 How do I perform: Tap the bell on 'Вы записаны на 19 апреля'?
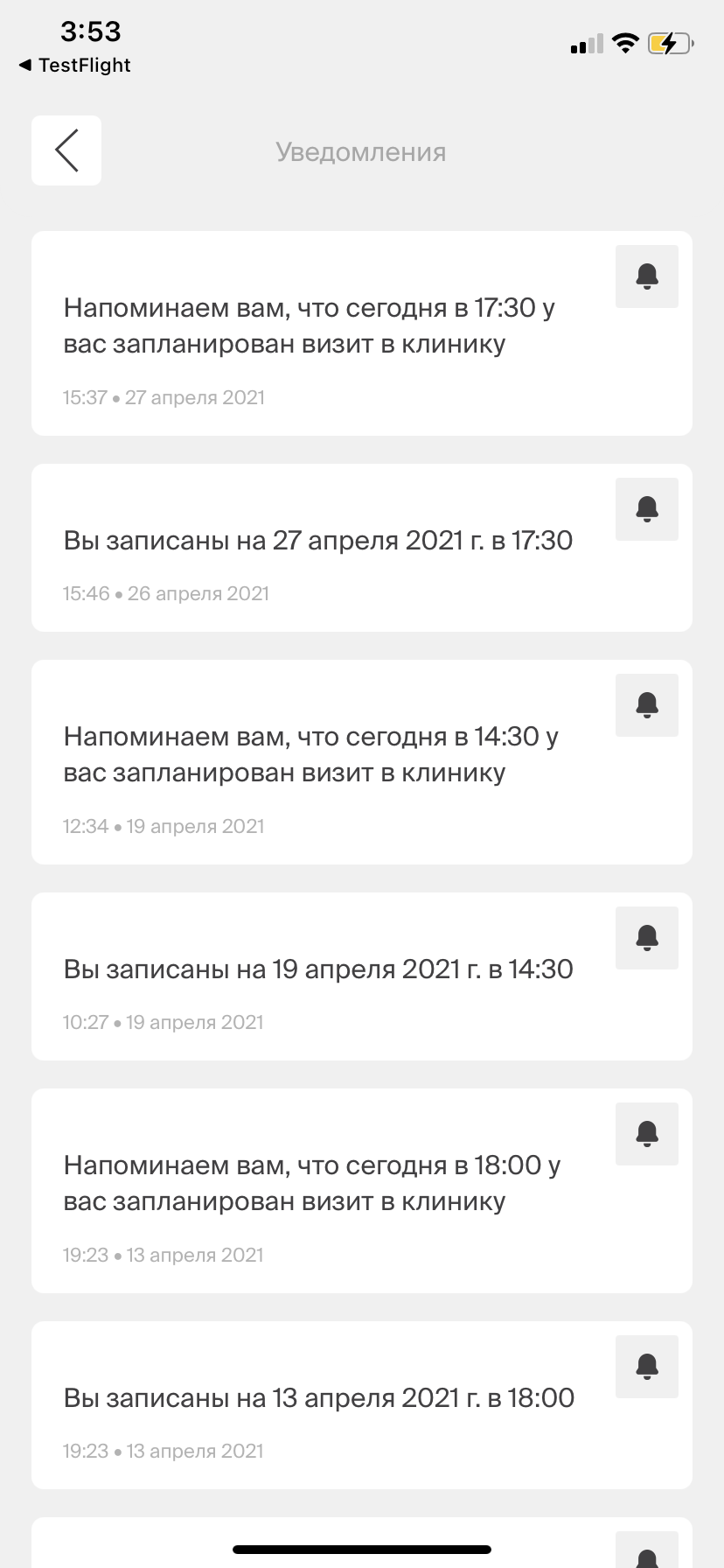coord(647,938)
